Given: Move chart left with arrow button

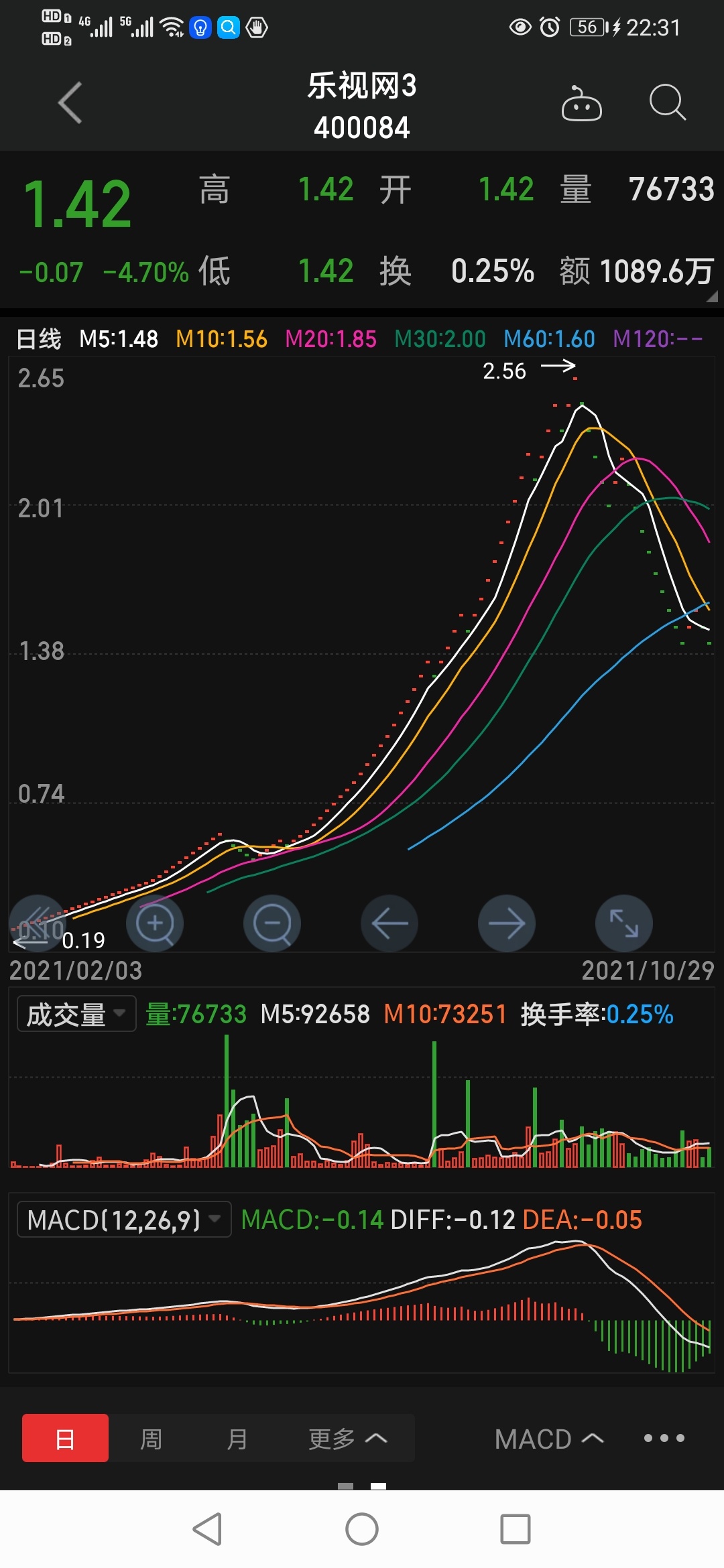Looking at the screenshot, I should coord(389,923).
